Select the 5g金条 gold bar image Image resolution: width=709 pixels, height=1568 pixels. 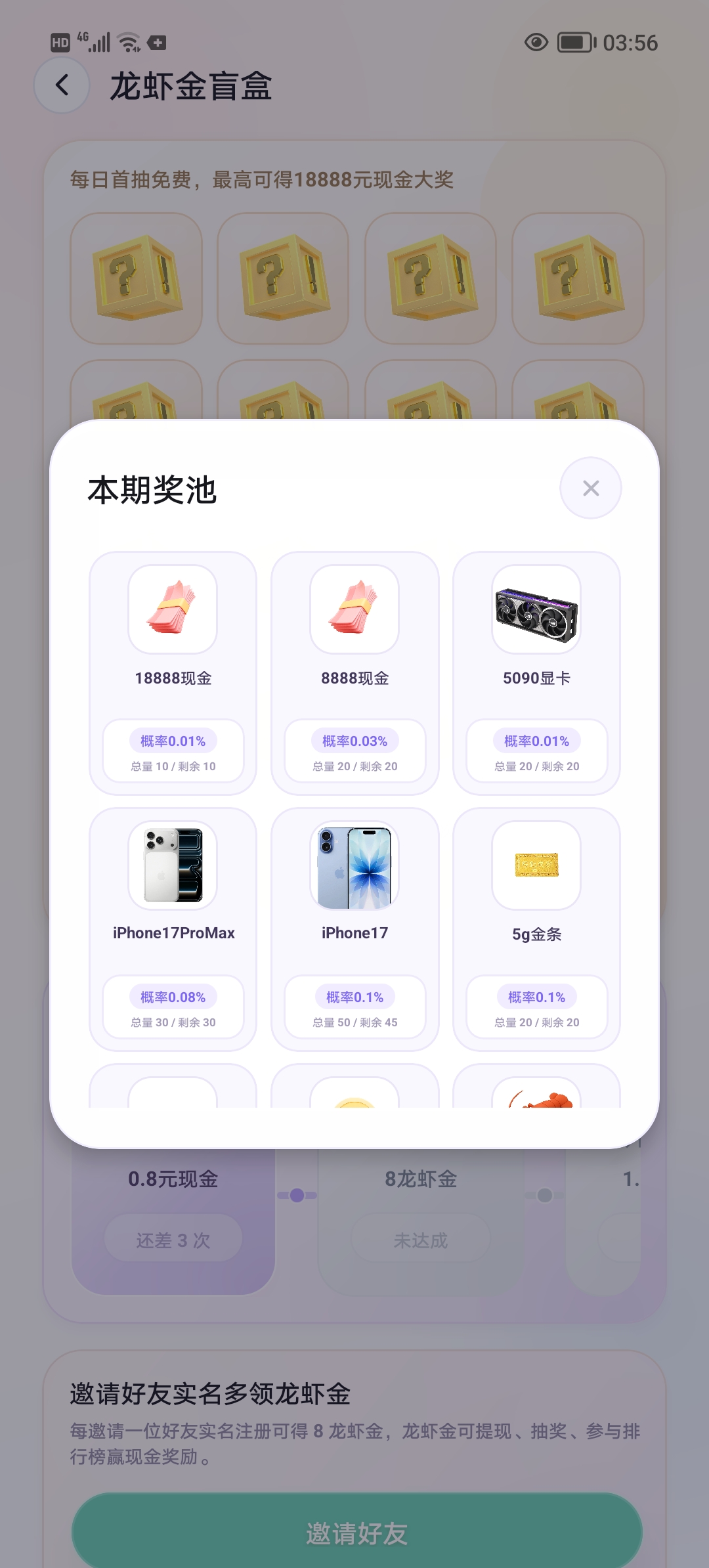click(536, 867)
